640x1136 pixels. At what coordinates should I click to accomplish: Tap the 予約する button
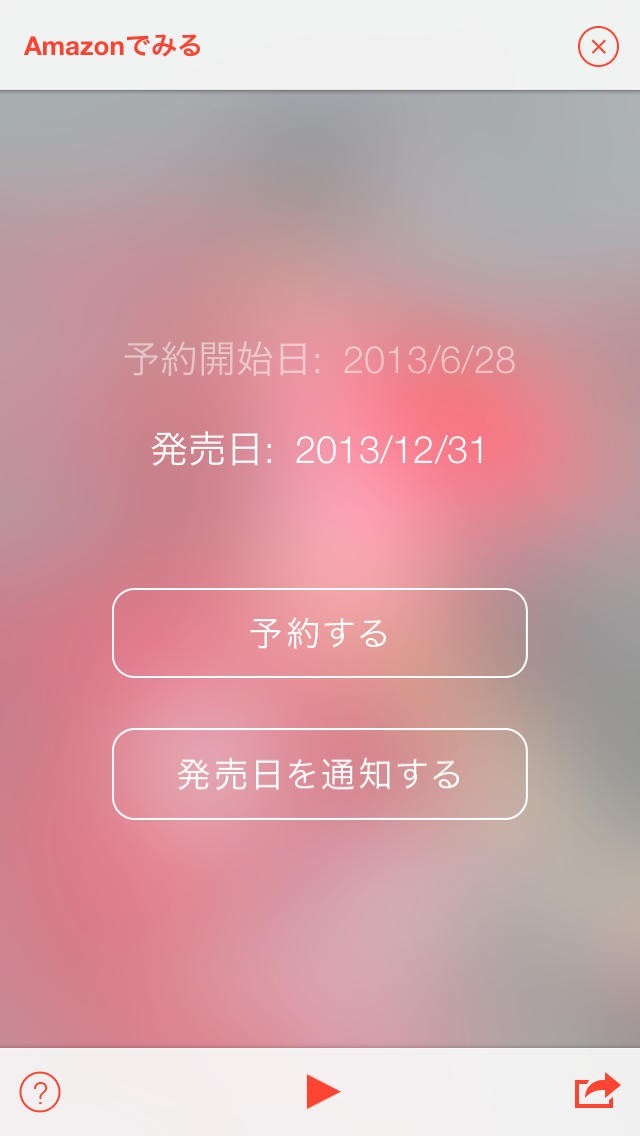(x=319, y=633)
